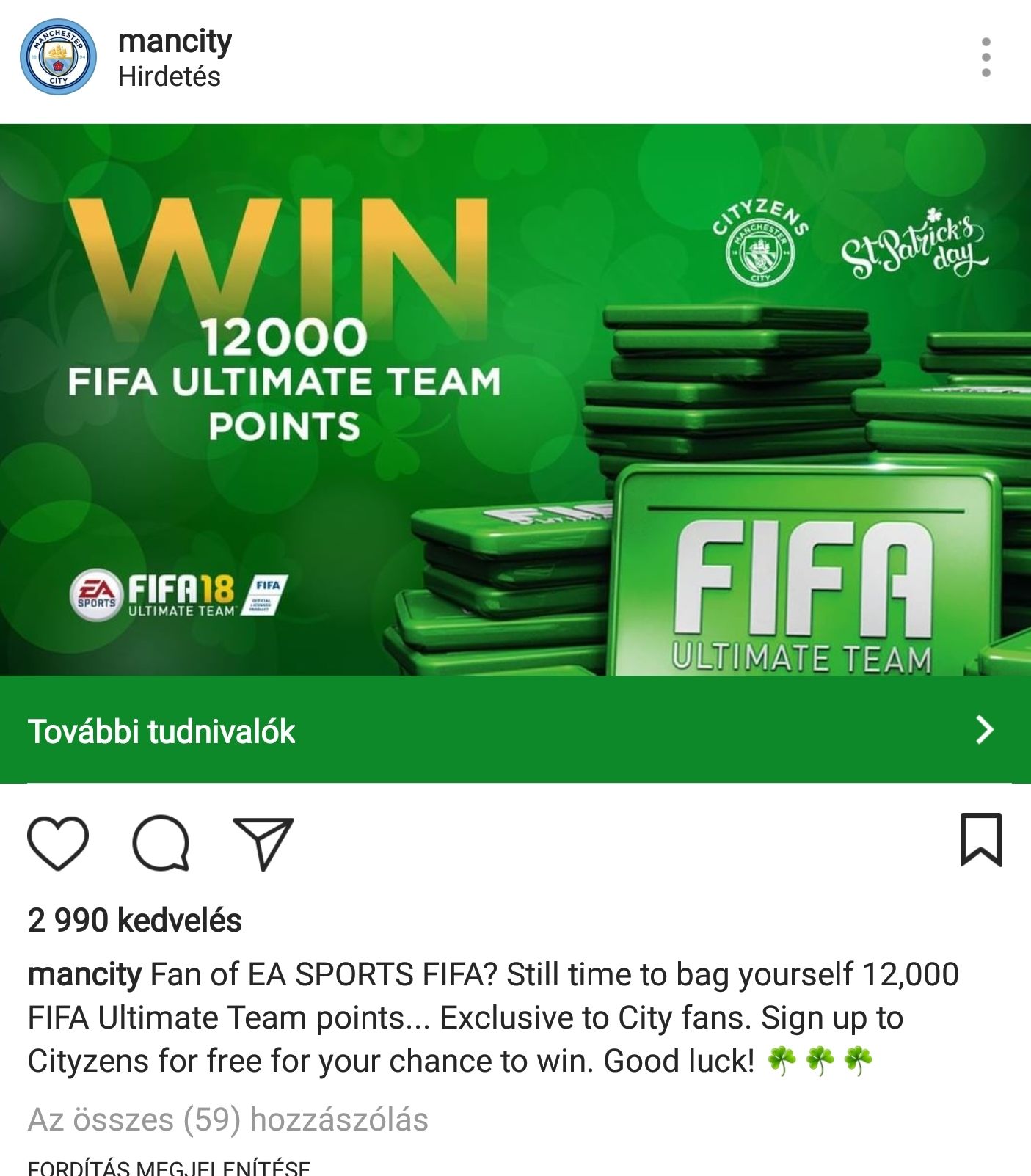Bookmark this mancity post
This screenshot has width=1031, height=1176.
[x=980, y=840]
